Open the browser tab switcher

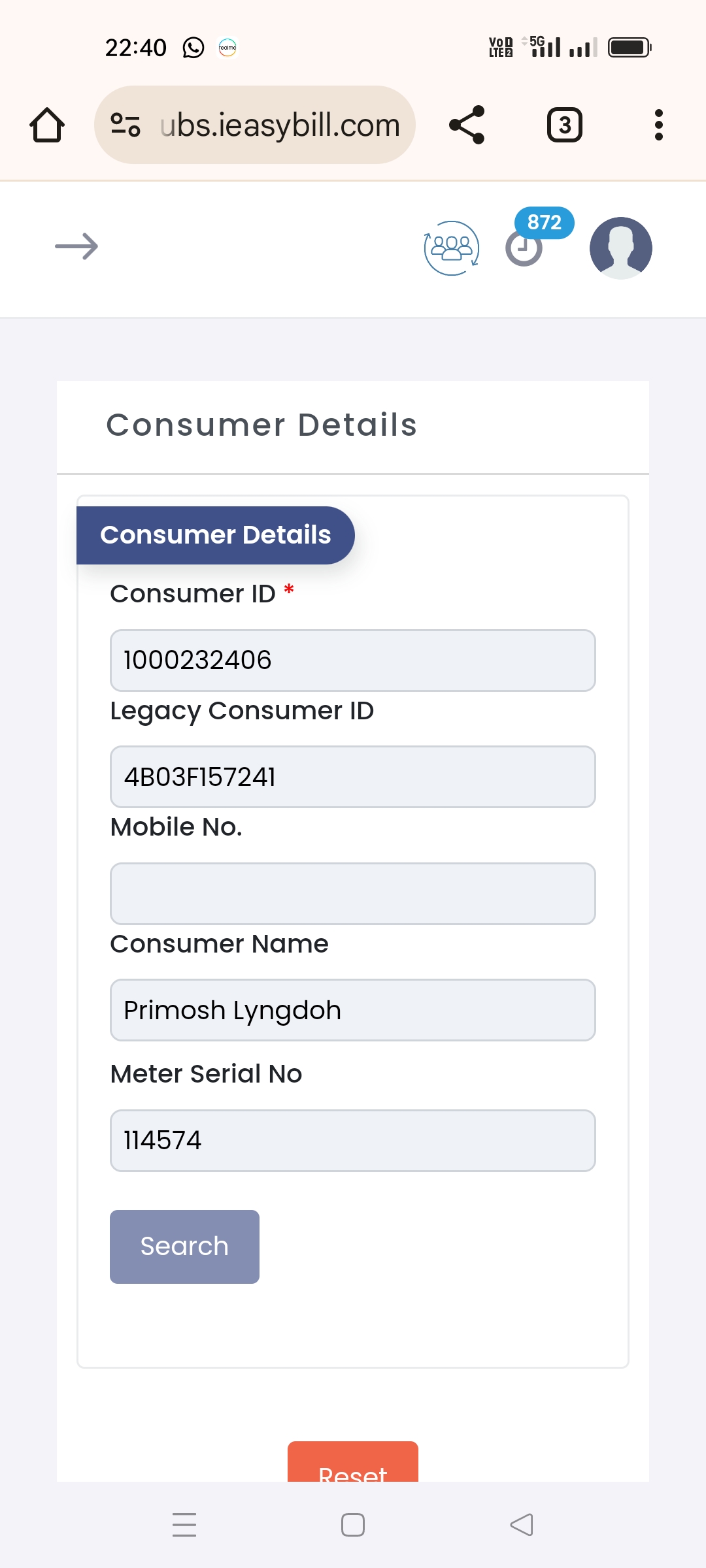(565, 125)
